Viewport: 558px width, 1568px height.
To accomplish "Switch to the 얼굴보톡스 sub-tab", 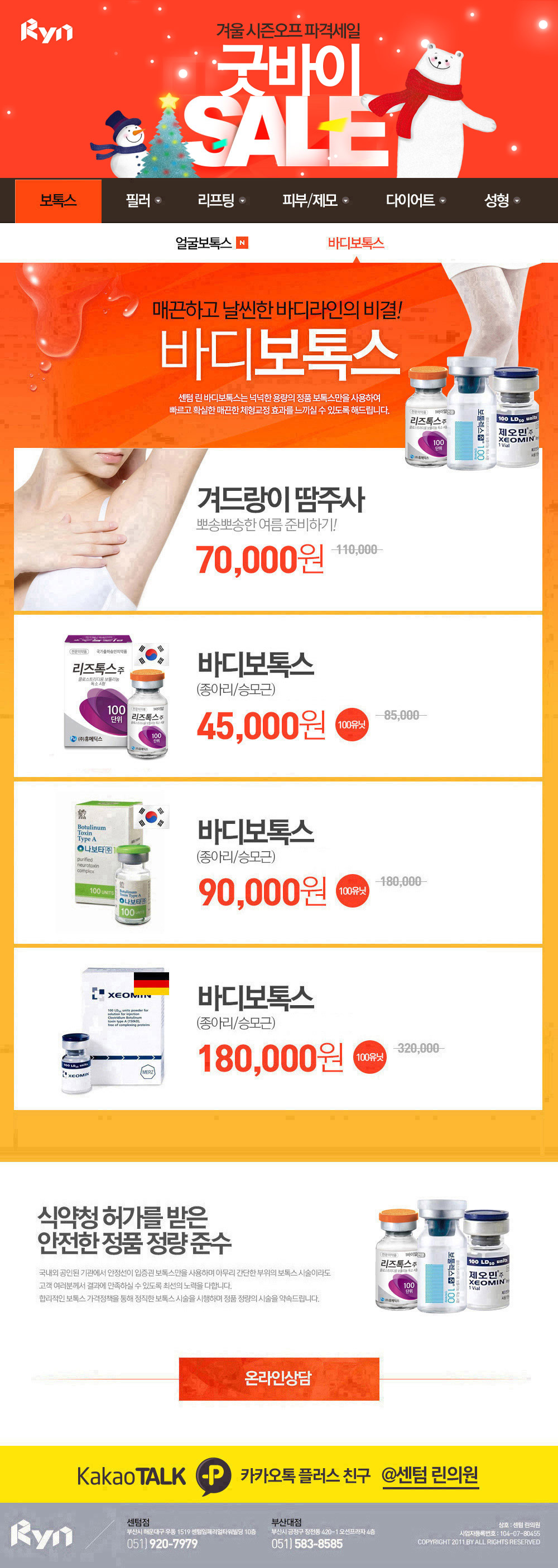I will pos(211,243).
